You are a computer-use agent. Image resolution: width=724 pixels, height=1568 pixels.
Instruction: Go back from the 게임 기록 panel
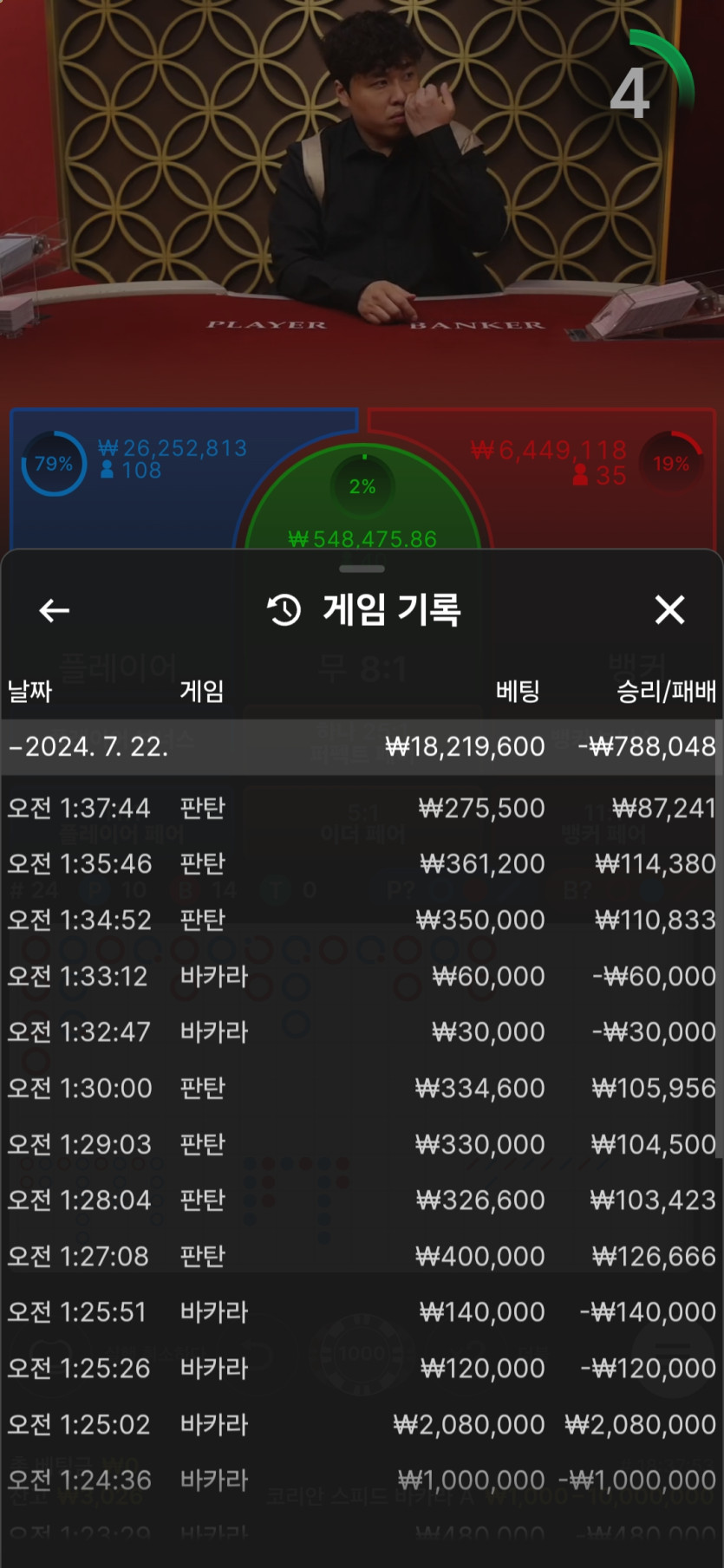click(54, 610)
